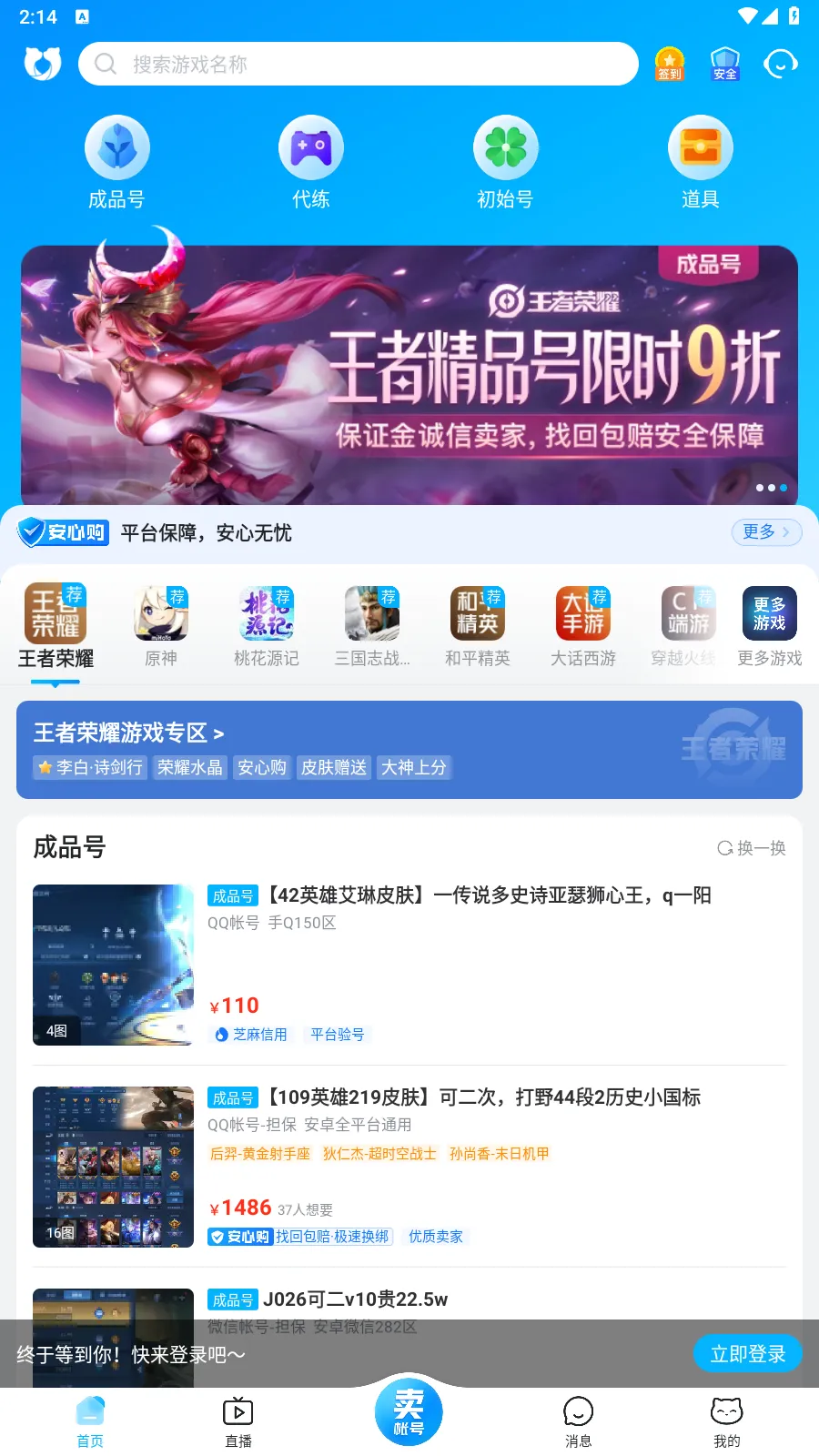The image size is (819, 1456).
Task: Tap 立即登录 to log in
Action: pos(747,1354)
